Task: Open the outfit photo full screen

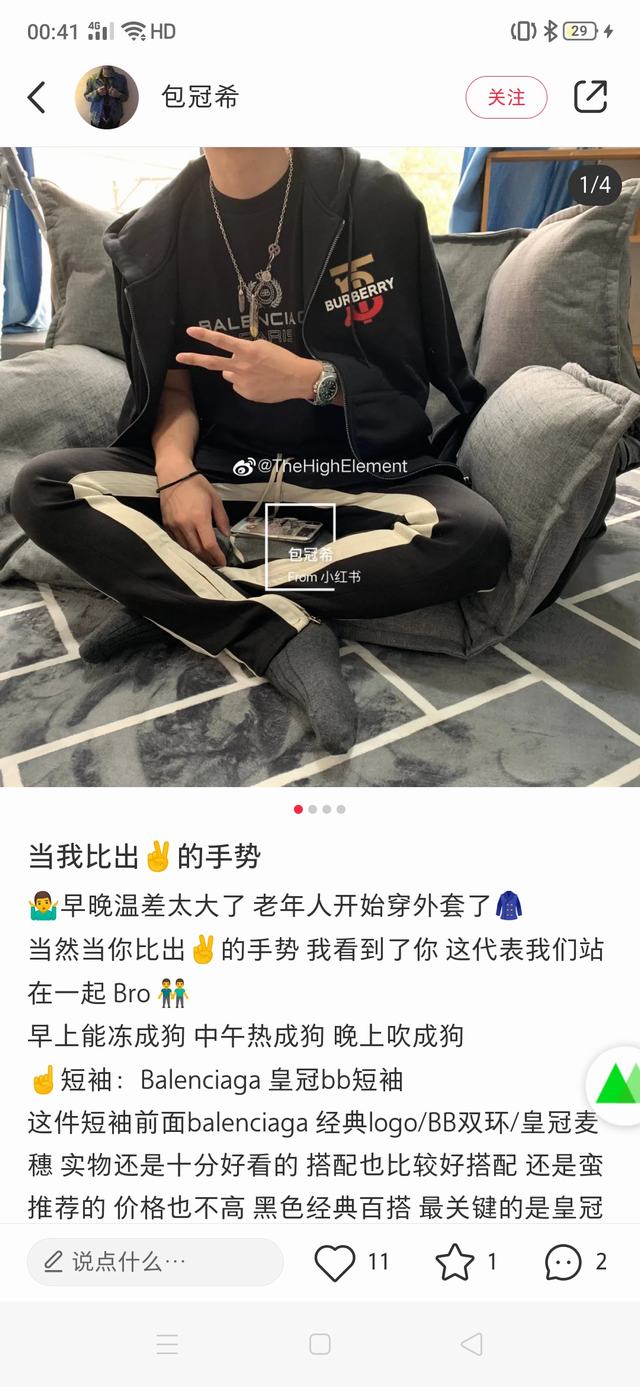Action: click(x=320, y=467)
